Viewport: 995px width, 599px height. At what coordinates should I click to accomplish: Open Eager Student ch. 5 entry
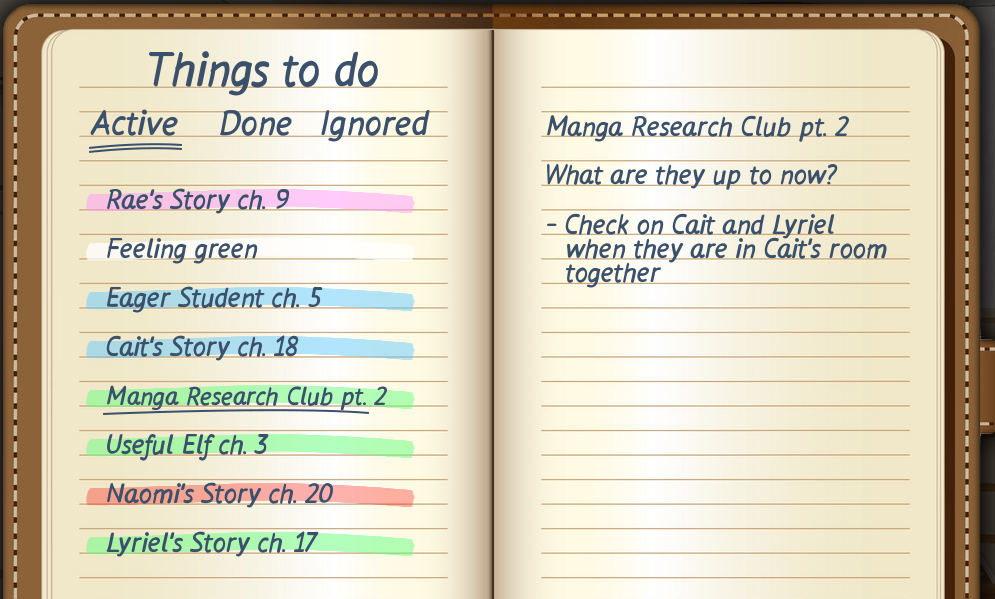coord(213,298)
